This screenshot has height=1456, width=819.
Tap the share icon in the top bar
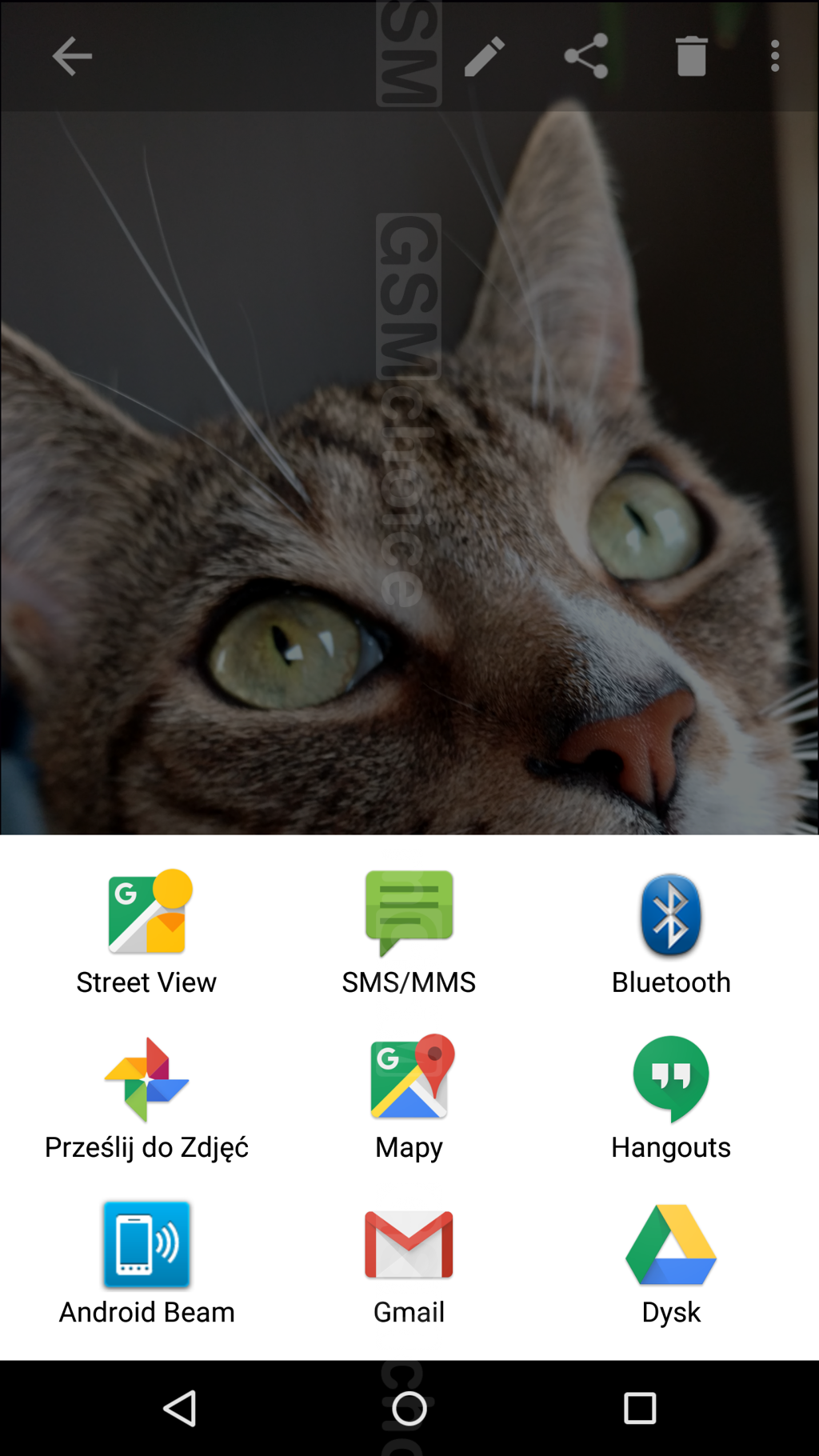click(x=586, y=56)
